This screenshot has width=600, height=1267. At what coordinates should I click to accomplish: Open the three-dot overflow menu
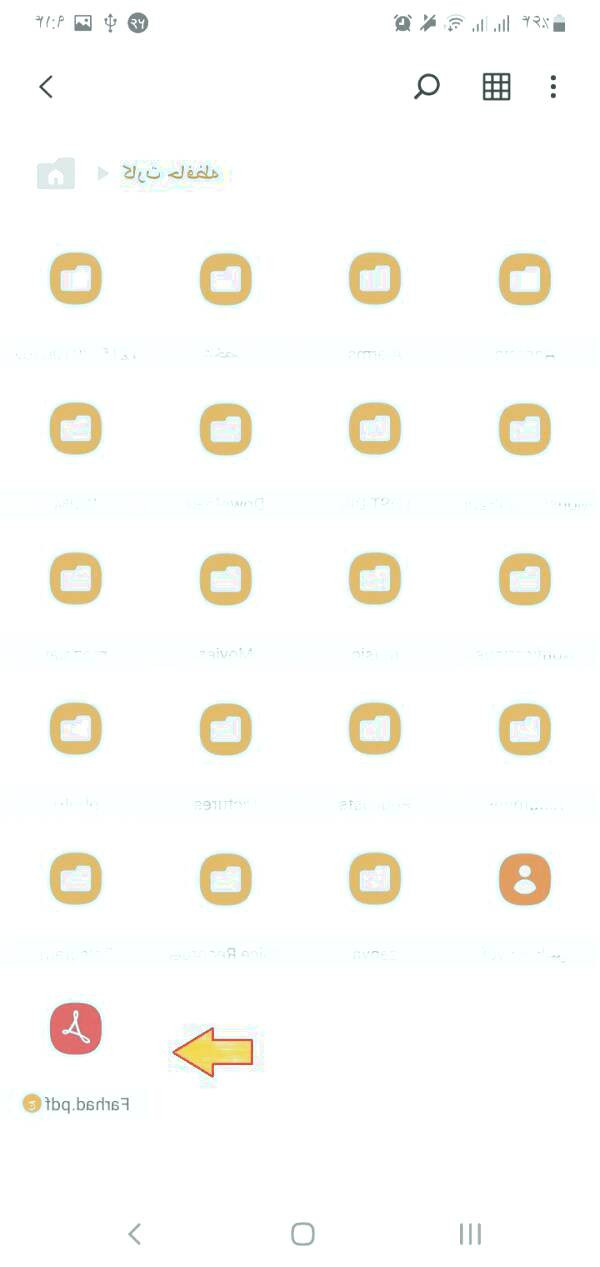(553, 87)
